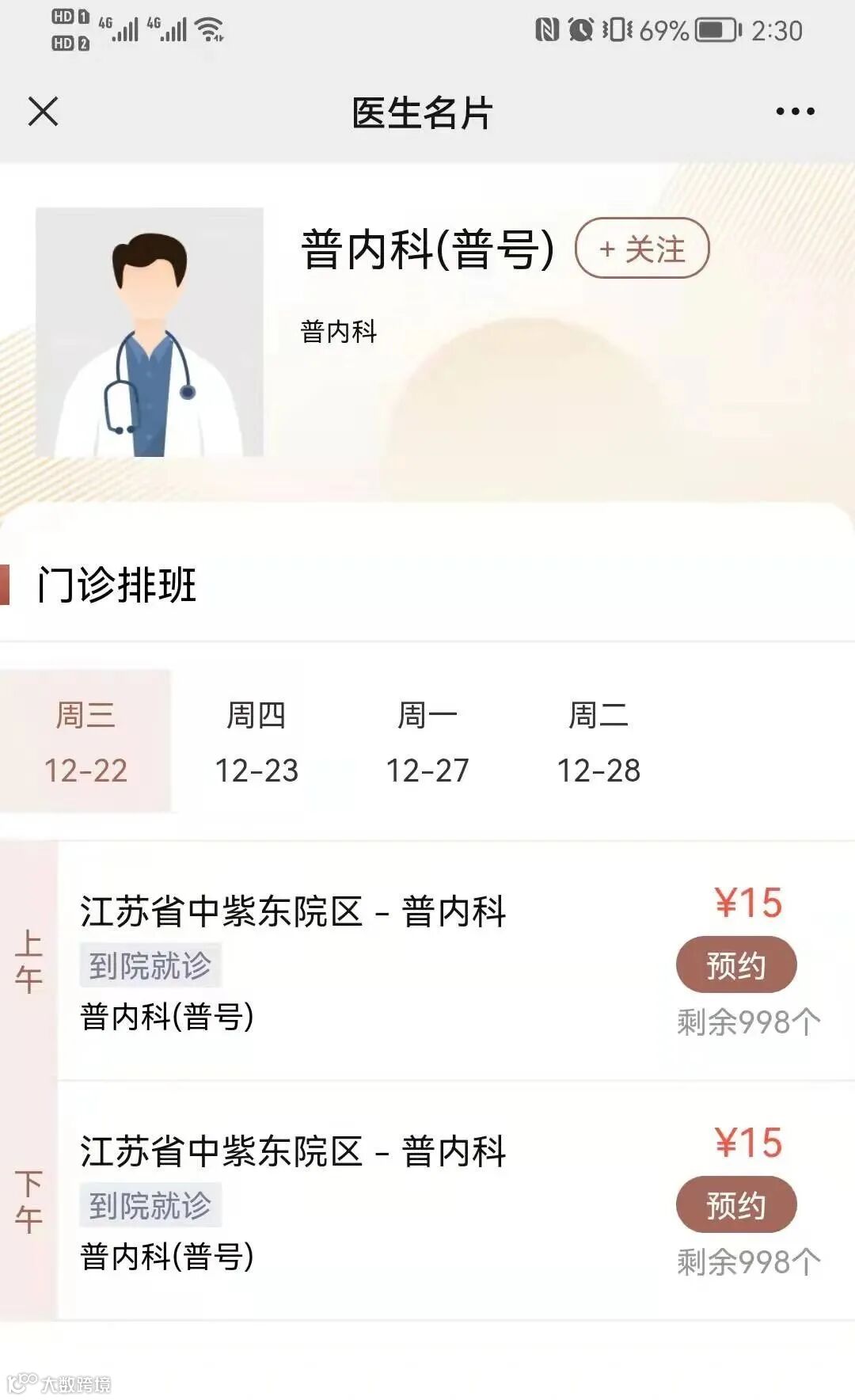Choose the 周二 12-28 date tab
This screenshot has width=855, height=1400.
[x=598, y=741]
